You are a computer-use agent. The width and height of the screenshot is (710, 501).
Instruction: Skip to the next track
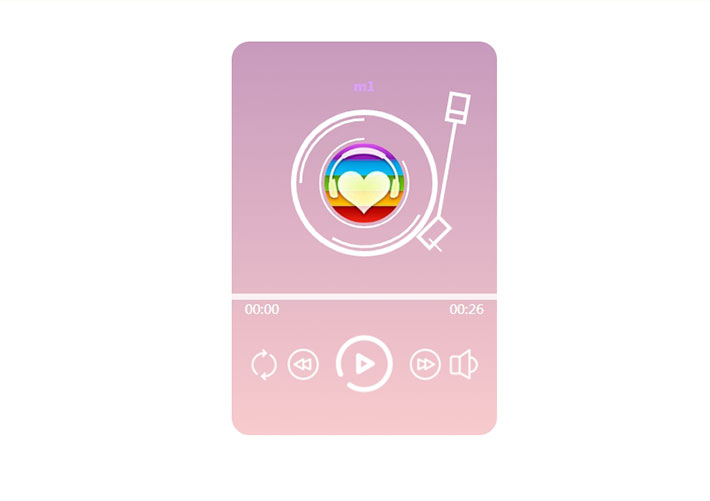coord(425,365)
